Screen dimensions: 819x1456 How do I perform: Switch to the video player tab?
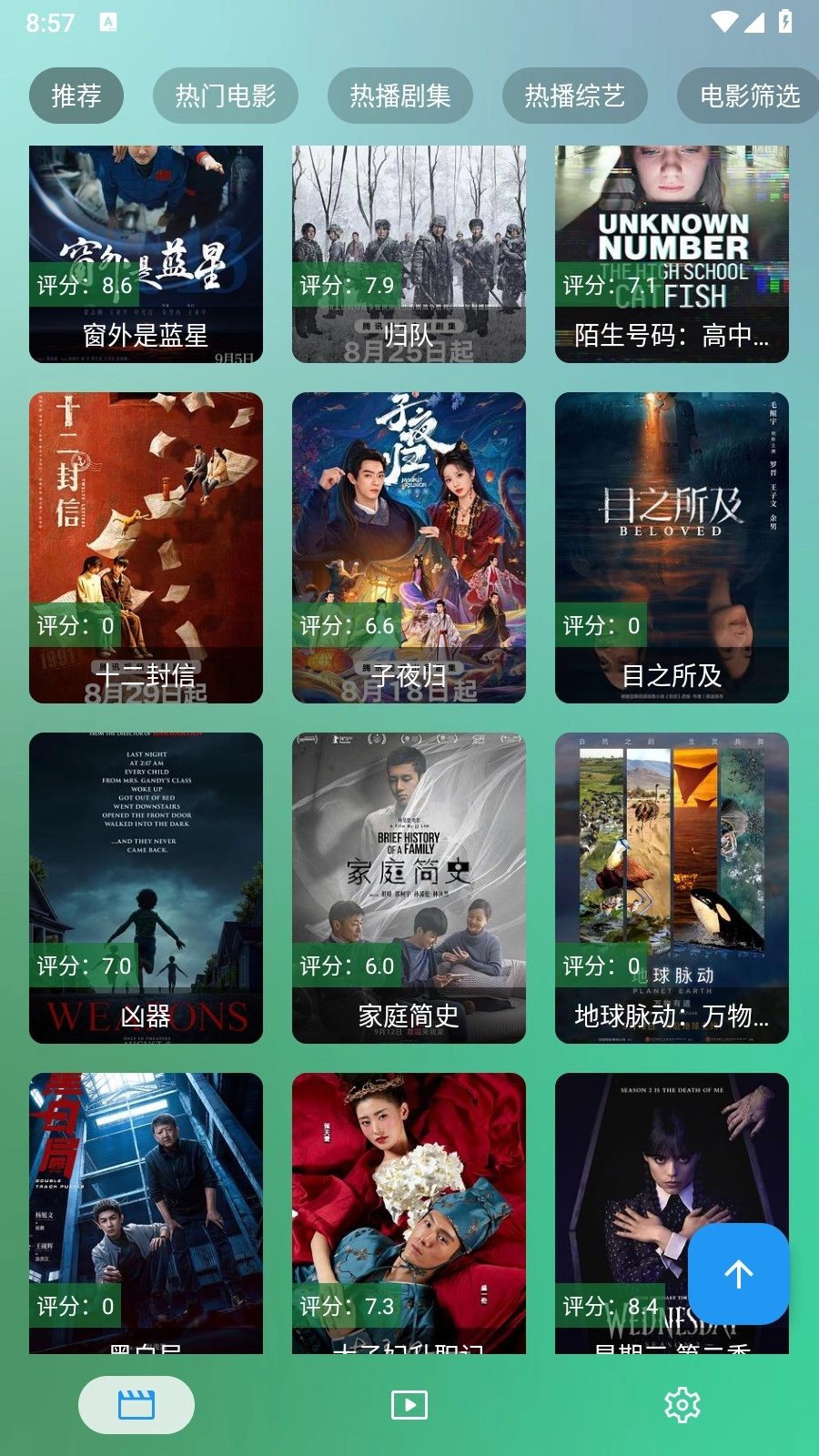point(409,1405)
